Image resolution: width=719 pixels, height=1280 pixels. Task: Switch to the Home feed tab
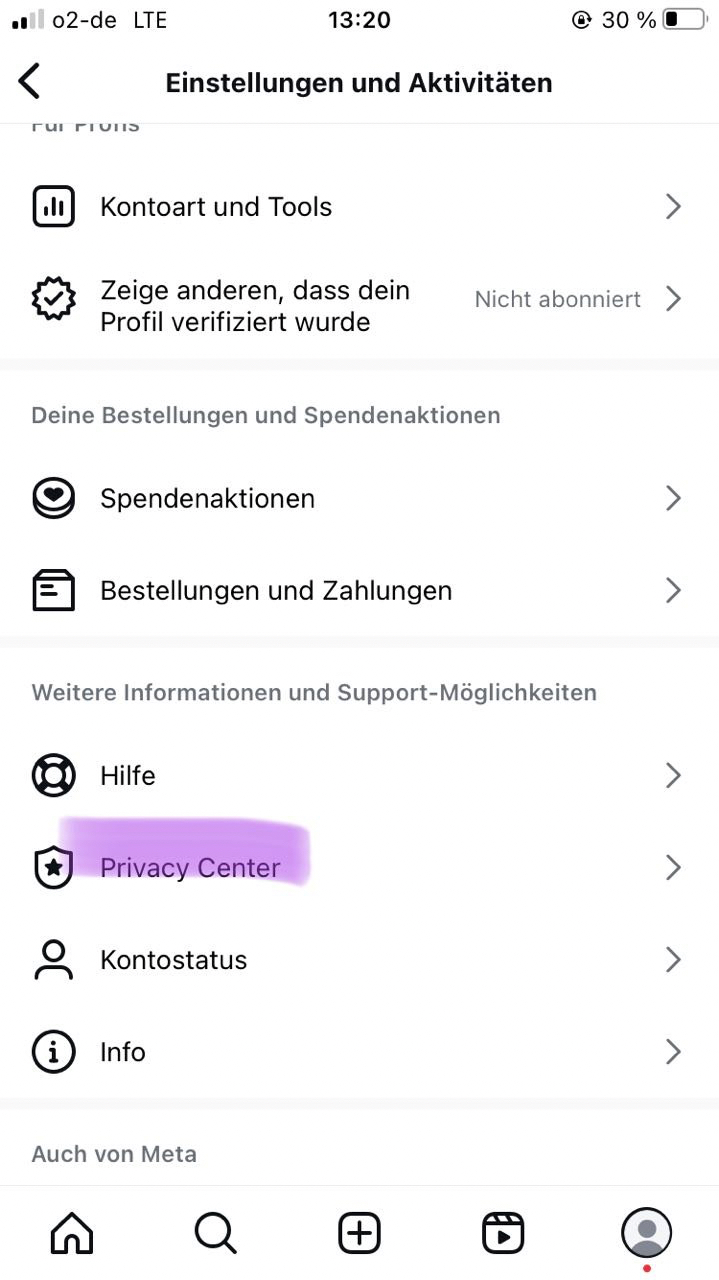click(72, 1232)
